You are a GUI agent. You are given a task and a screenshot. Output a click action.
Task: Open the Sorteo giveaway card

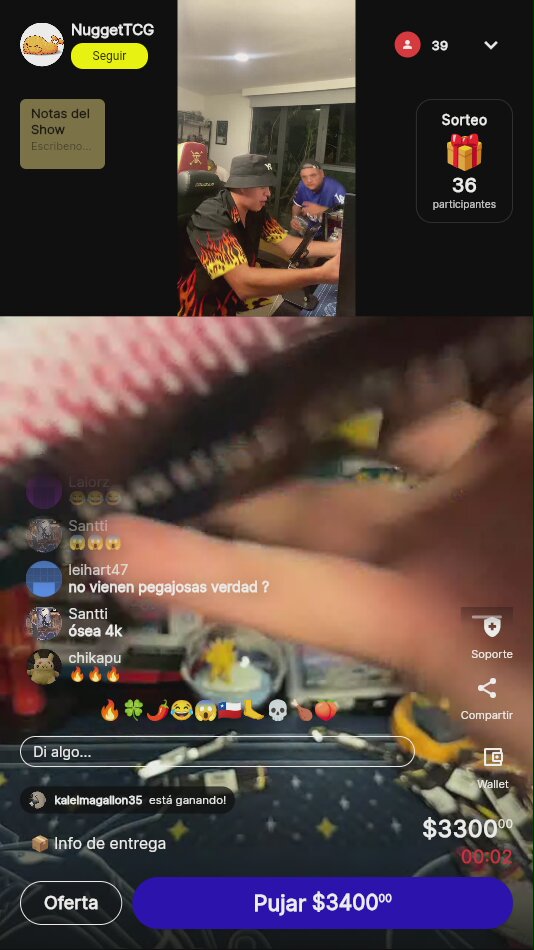coord(464,161)
